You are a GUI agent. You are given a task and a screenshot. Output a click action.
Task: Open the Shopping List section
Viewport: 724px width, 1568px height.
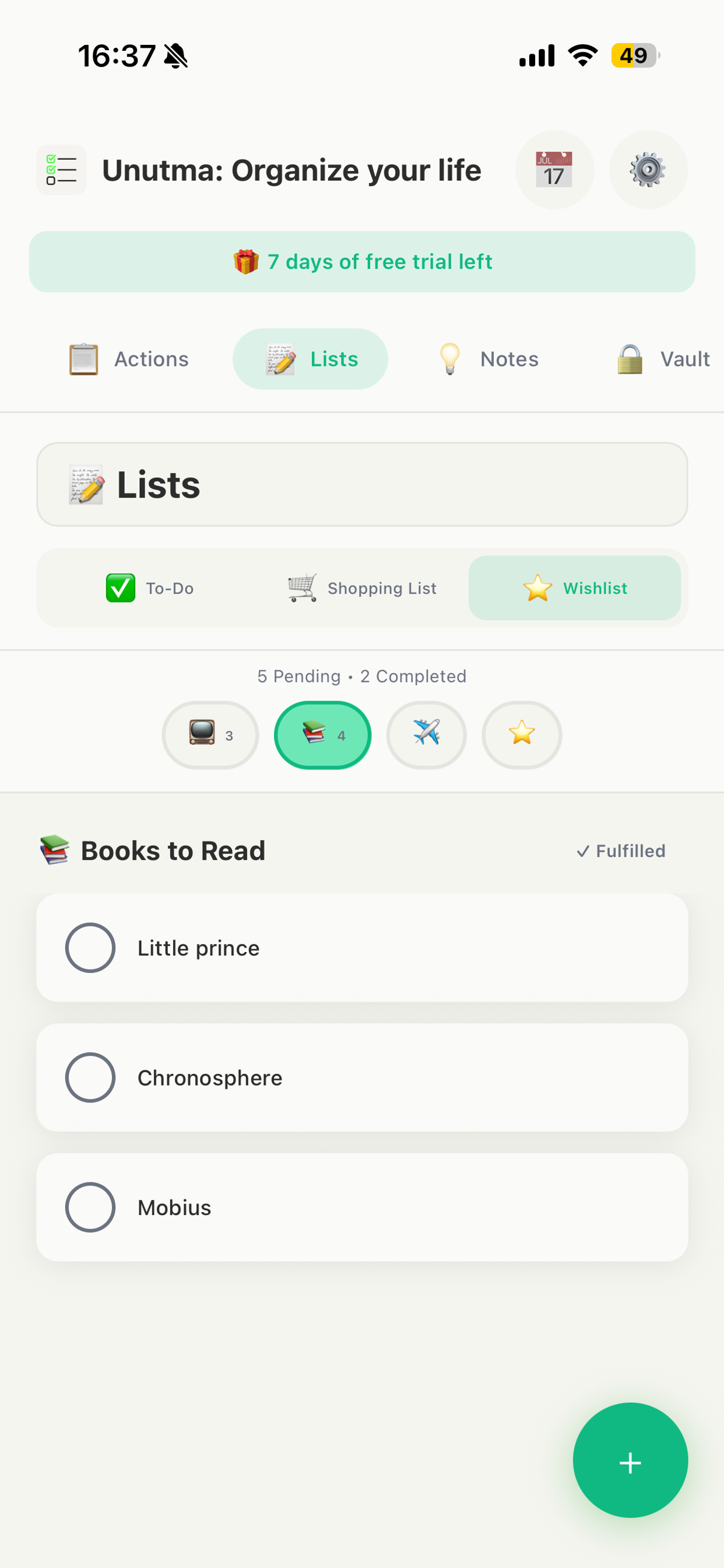pyautogui.click(x=362, y=588)
